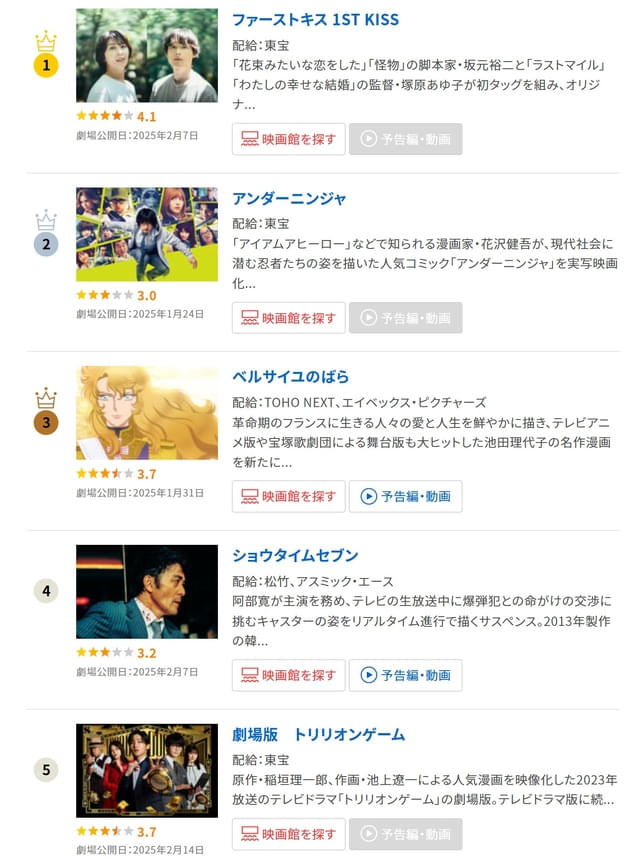Open アンダーニンジャ title link

[x=289, y=198]
